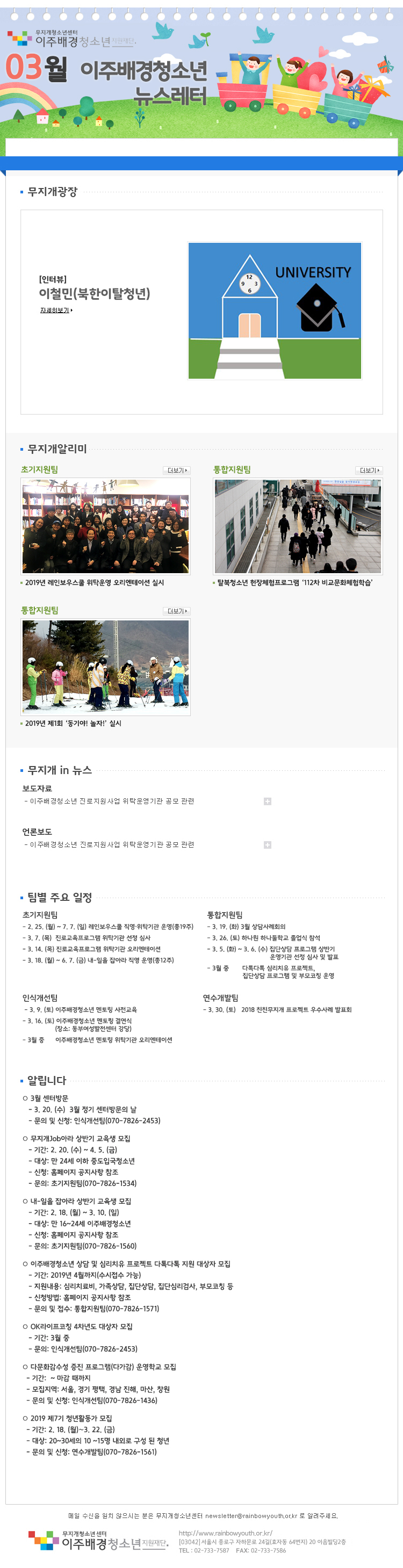The width and height of the screenshot is (403, 1568).
Task: Expand the 언론보도 item with plus icon
Action: 267,845
